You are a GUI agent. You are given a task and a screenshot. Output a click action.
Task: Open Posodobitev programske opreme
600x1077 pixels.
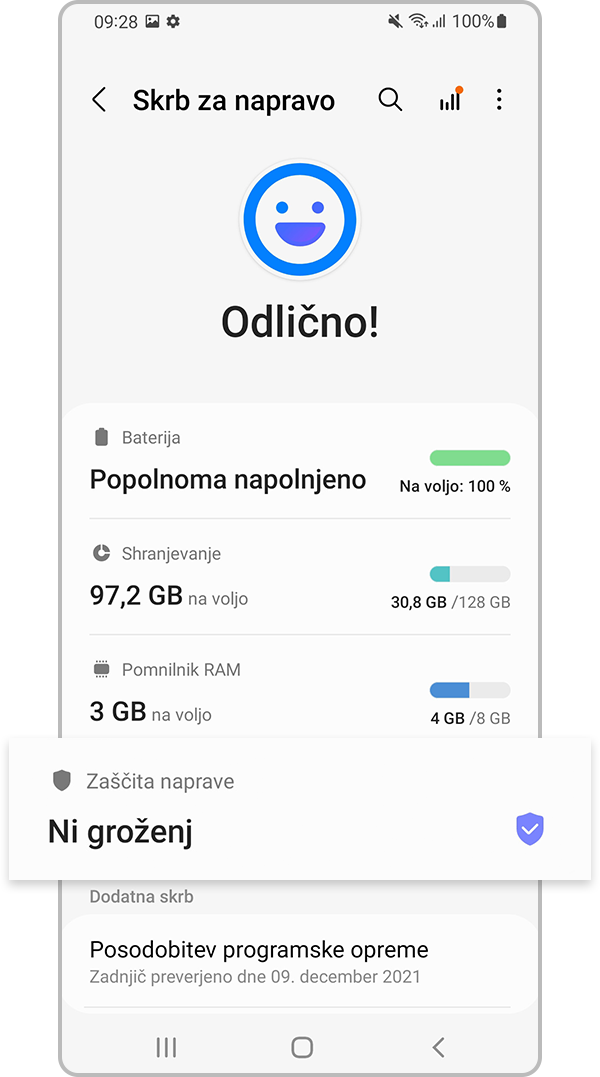[299, 960]
